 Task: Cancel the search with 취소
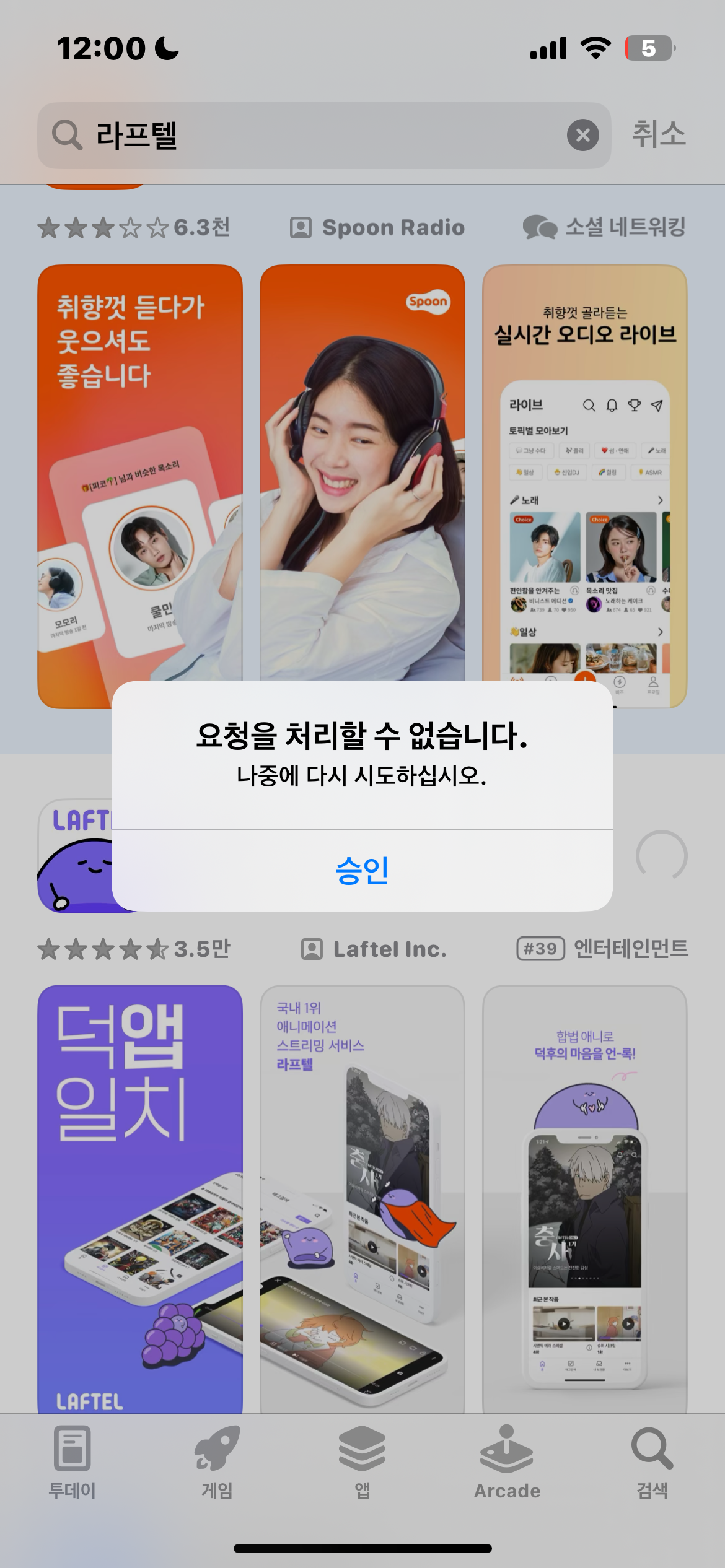(658, 134)
